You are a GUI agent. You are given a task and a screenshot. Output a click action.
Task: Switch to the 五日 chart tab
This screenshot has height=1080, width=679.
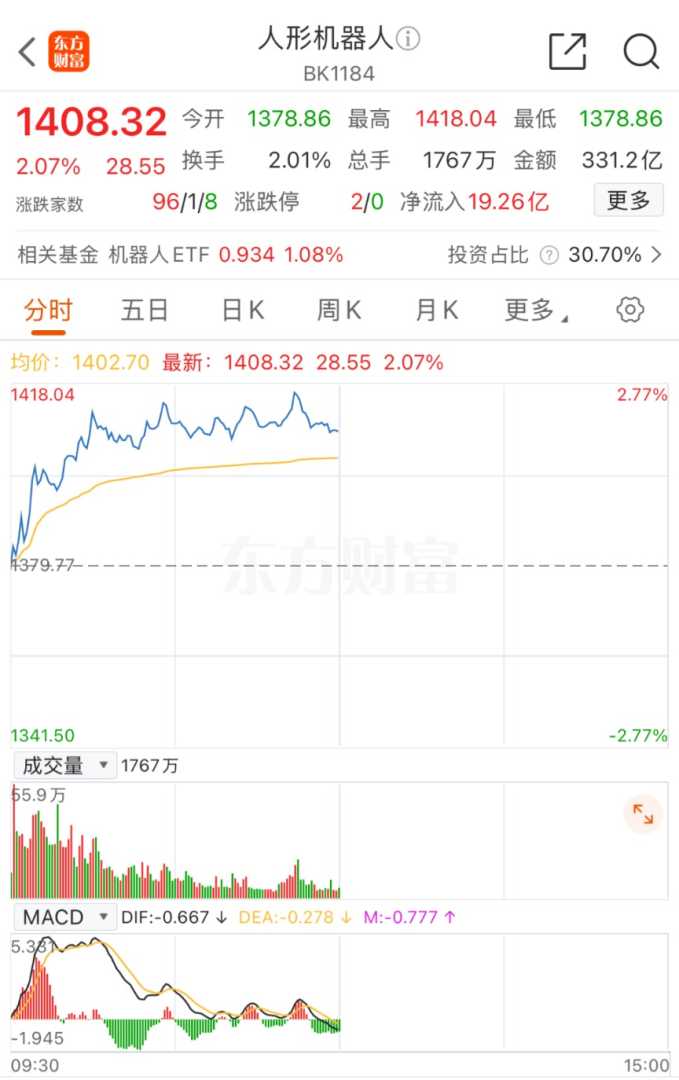tap(144, 310)
